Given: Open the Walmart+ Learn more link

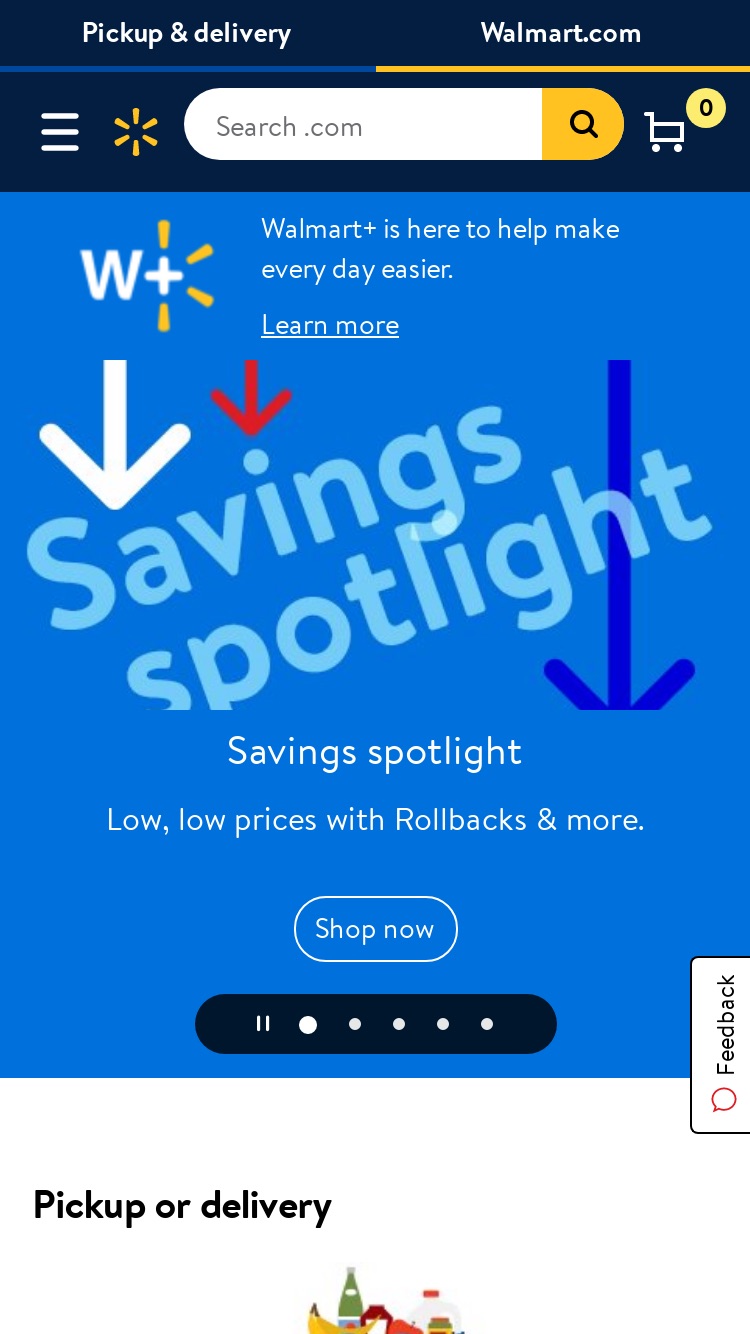Looking at the screenshot, I should click(x=330, y=325).
